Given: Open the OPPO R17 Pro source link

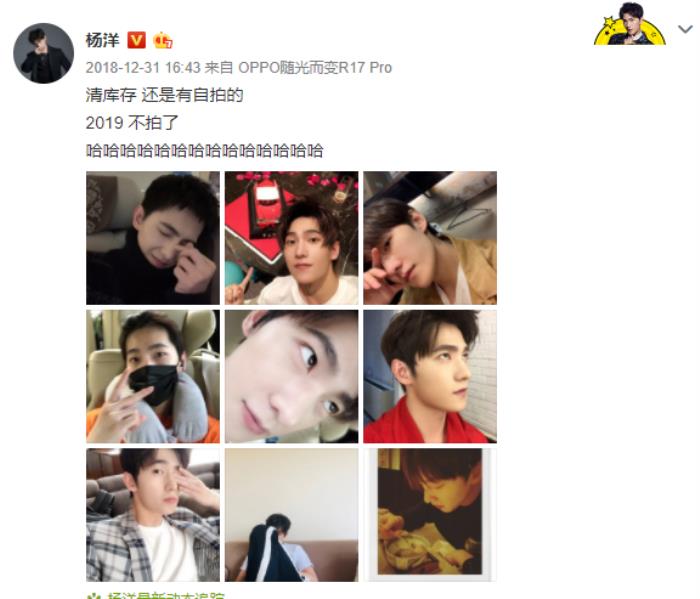Looking at the screenshot, I should point(313,68).
